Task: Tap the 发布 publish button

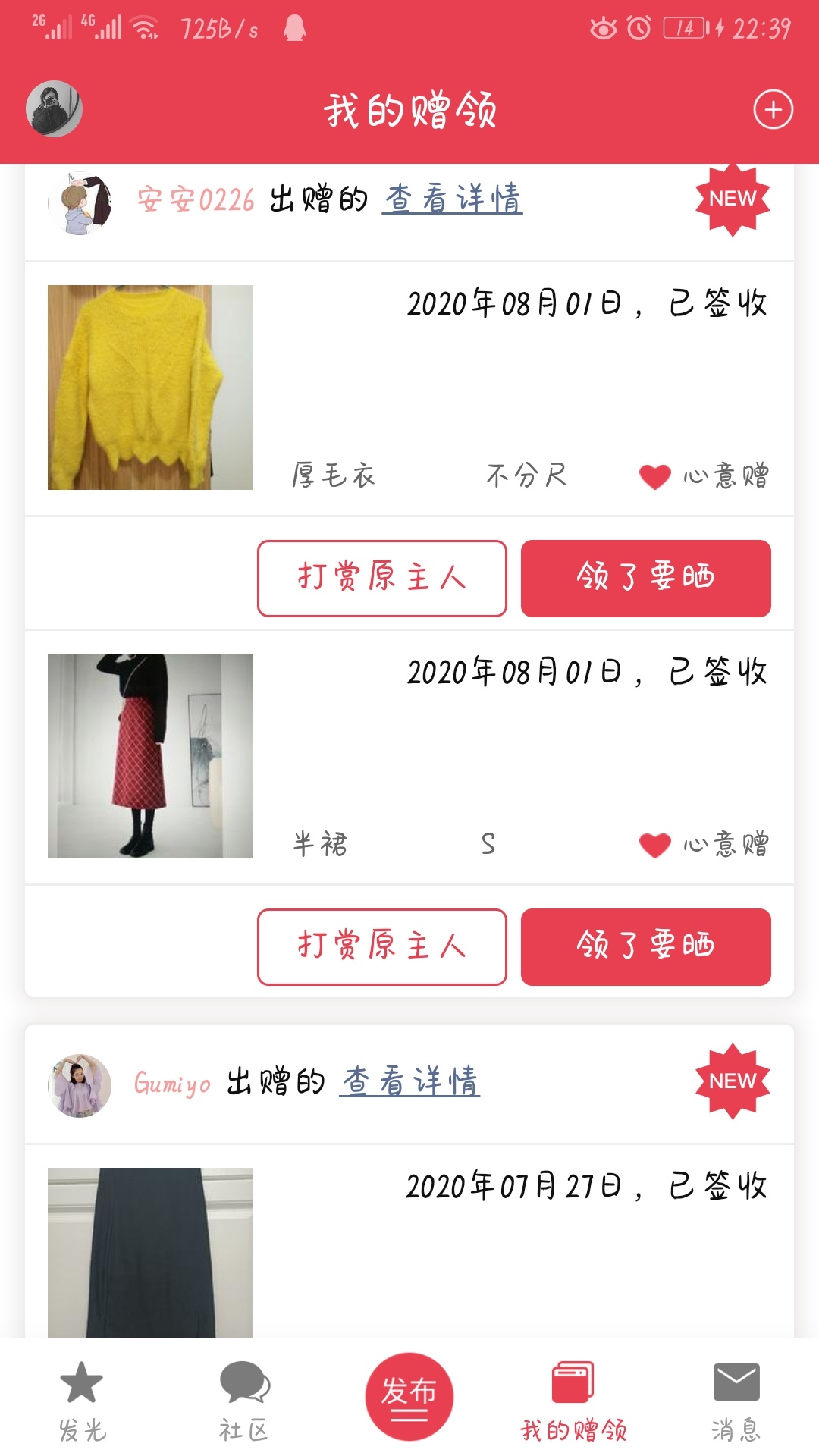Action: click(409, 1396)
